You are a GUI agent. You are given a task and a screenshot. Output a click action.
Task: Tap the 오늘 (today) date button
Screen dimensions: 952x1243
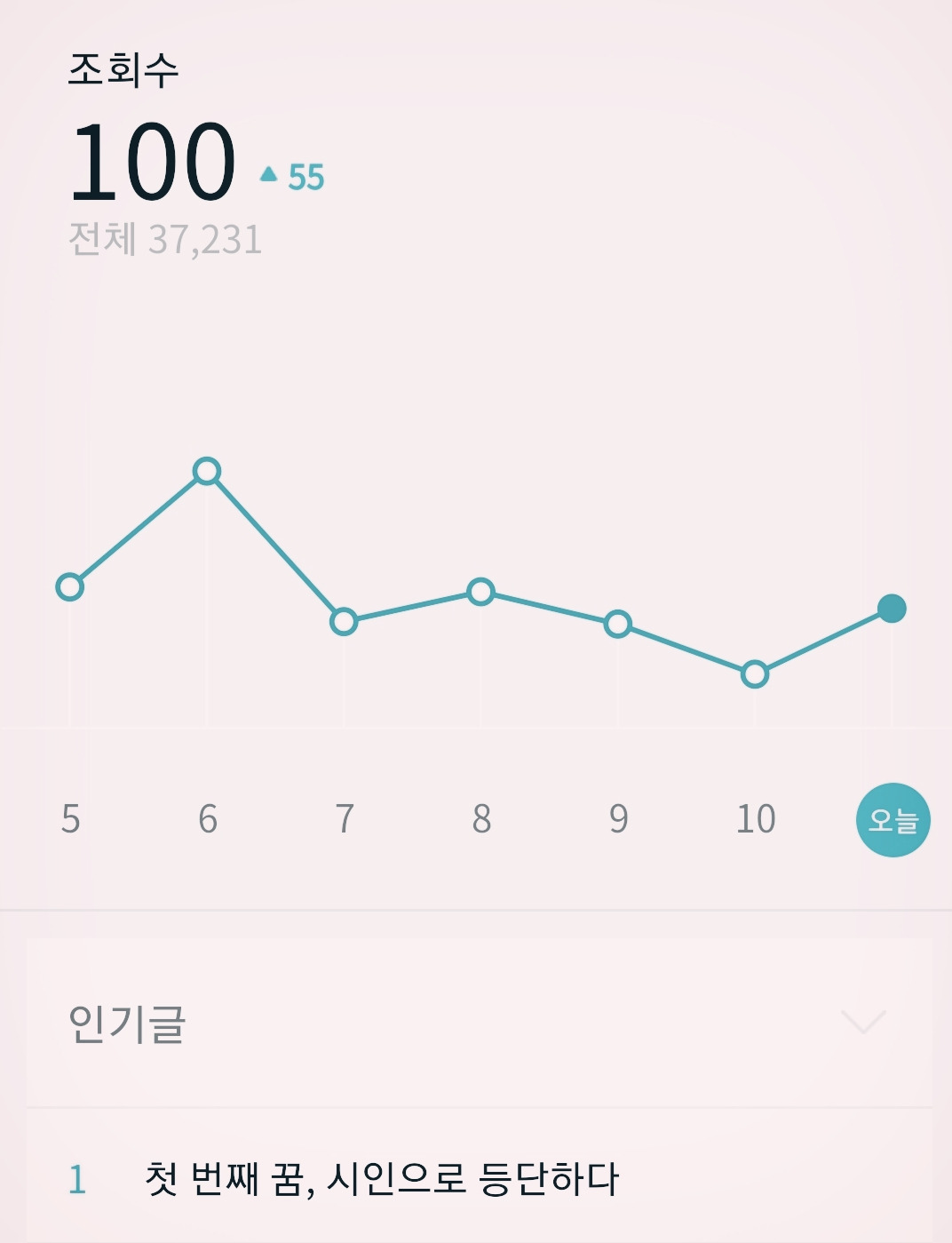click(x=892, y=820)
